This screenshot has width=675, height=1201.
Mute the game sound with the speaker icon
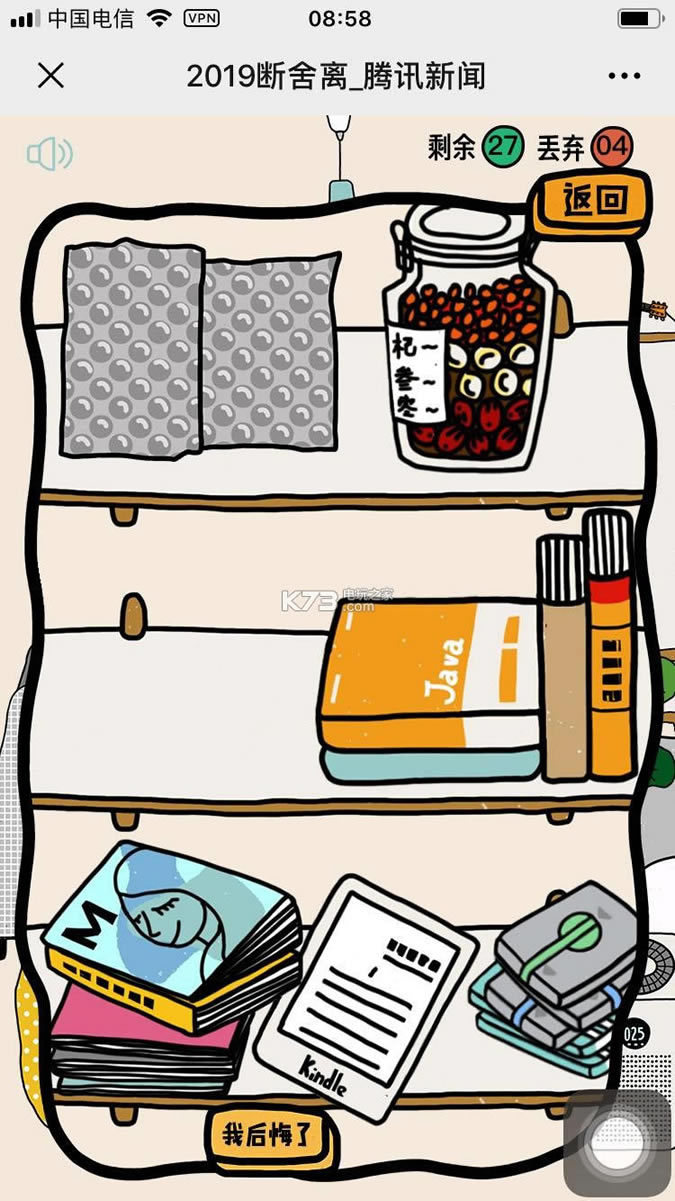49,154
